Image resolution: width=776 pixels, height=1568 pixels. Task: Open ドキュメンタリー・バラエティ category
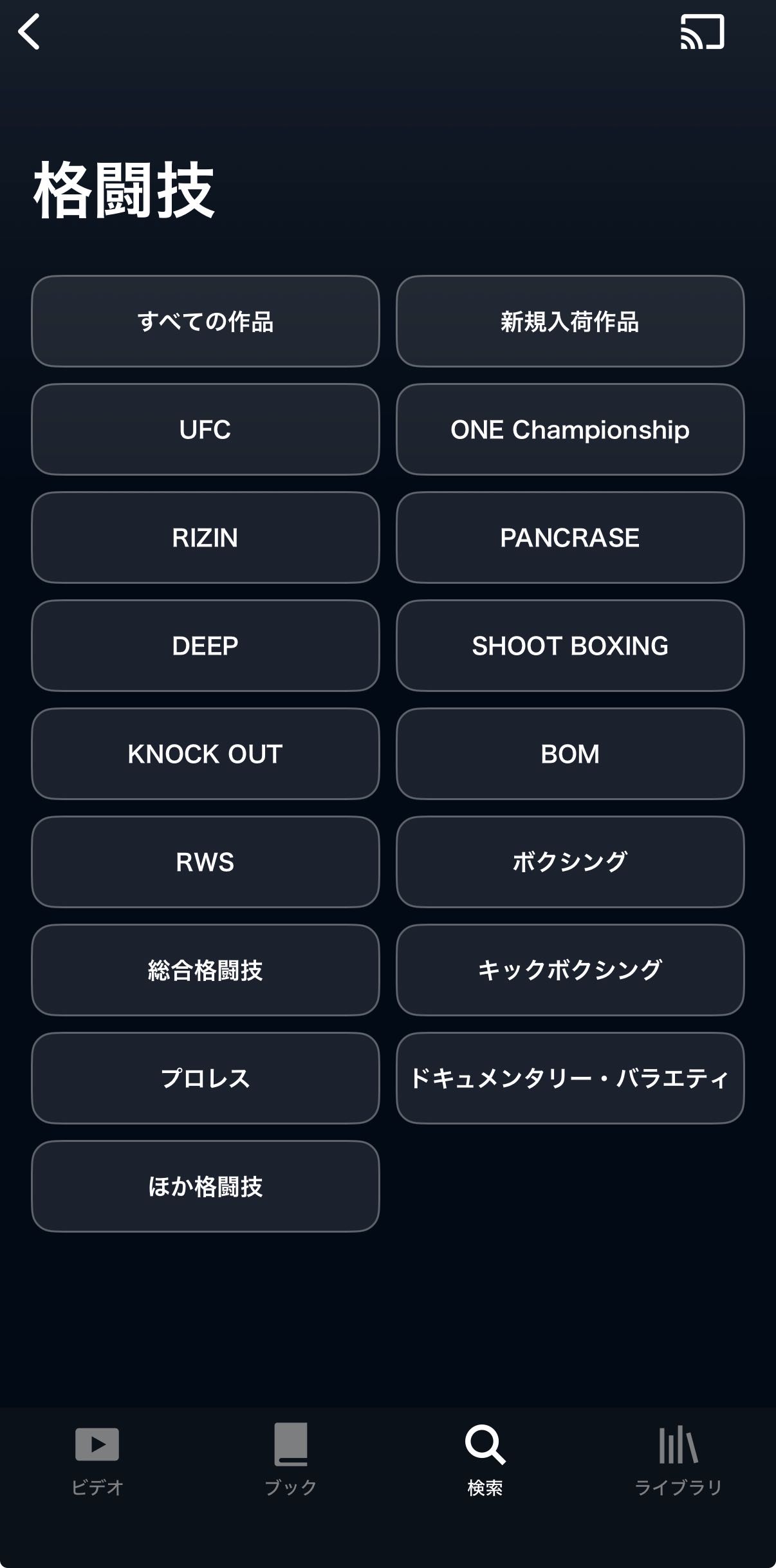pos(570,1078)
